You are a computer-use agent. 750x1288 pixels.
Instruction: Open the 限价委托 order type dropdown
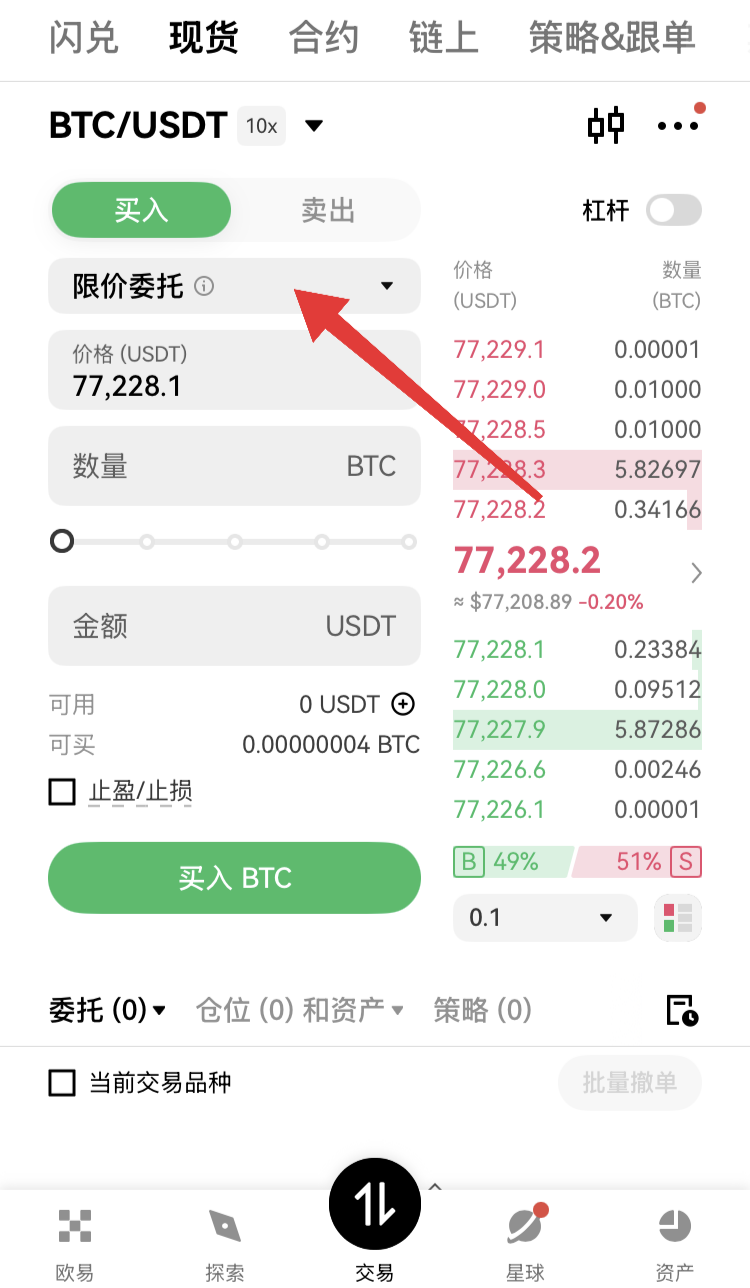coord(234,286)
